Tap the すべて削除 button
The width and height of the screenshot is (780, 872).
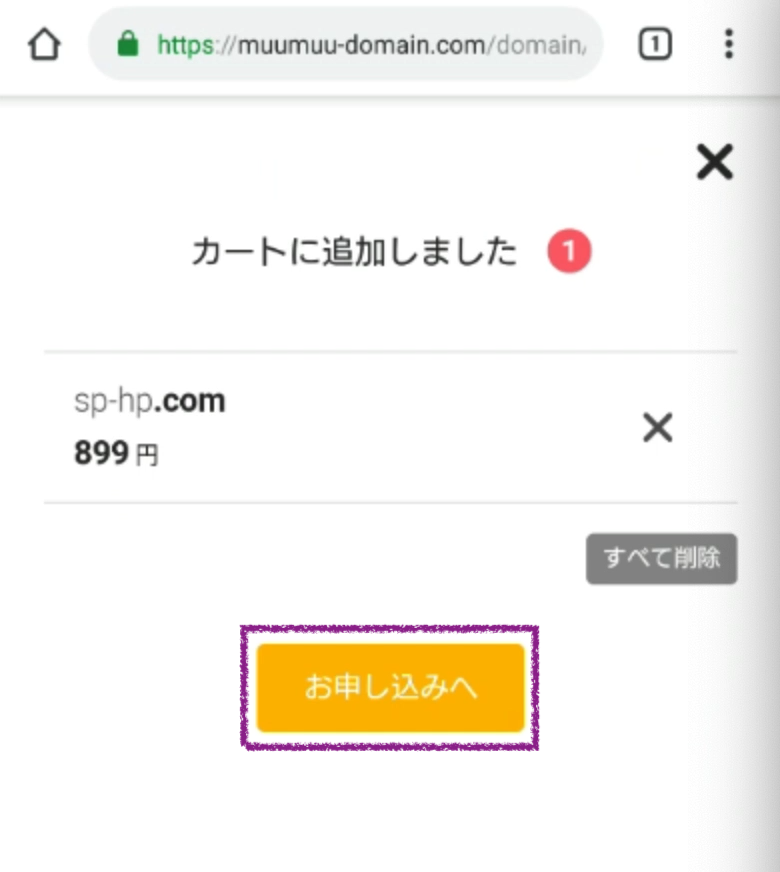pos(661,558)
